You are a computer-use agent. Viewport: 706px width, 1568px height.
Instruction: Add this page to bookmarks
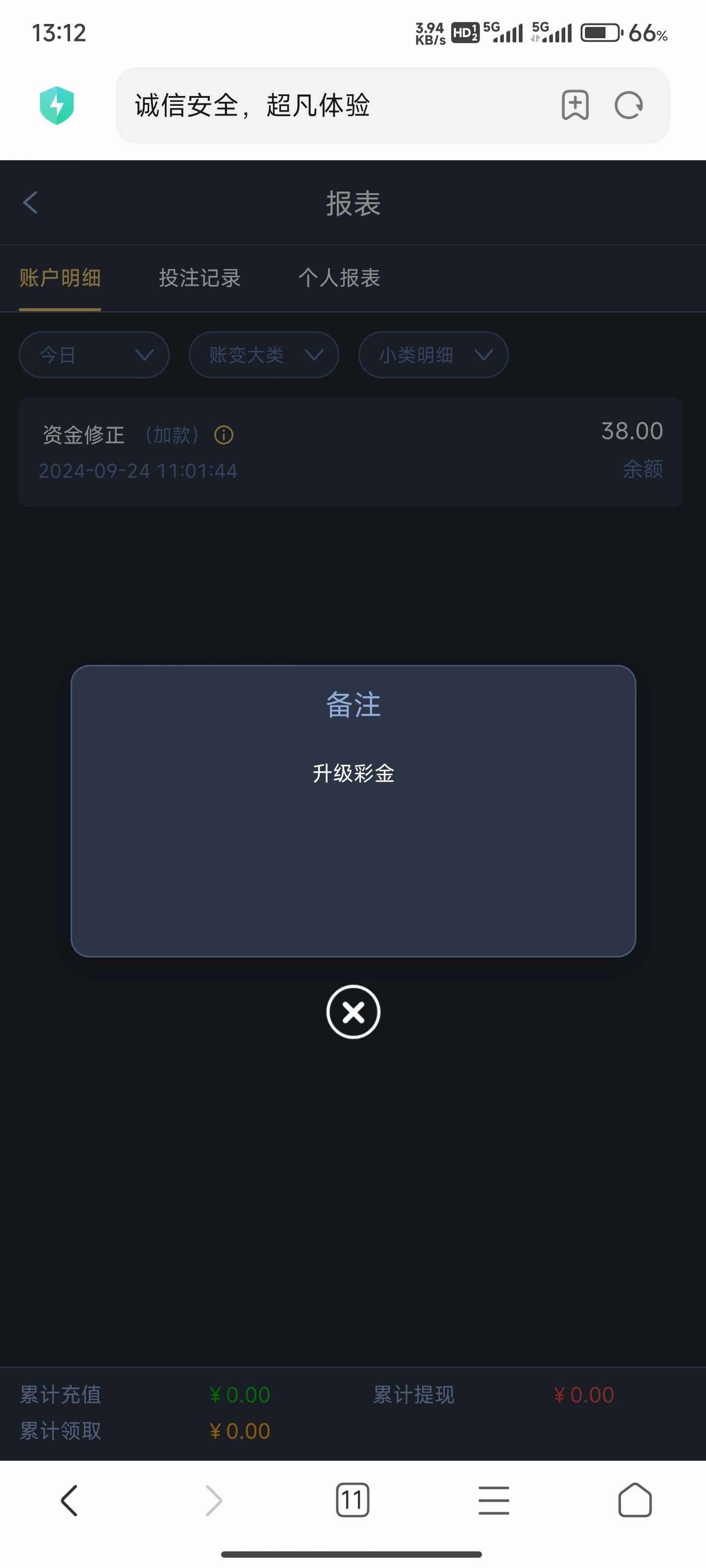pos(575,105)
